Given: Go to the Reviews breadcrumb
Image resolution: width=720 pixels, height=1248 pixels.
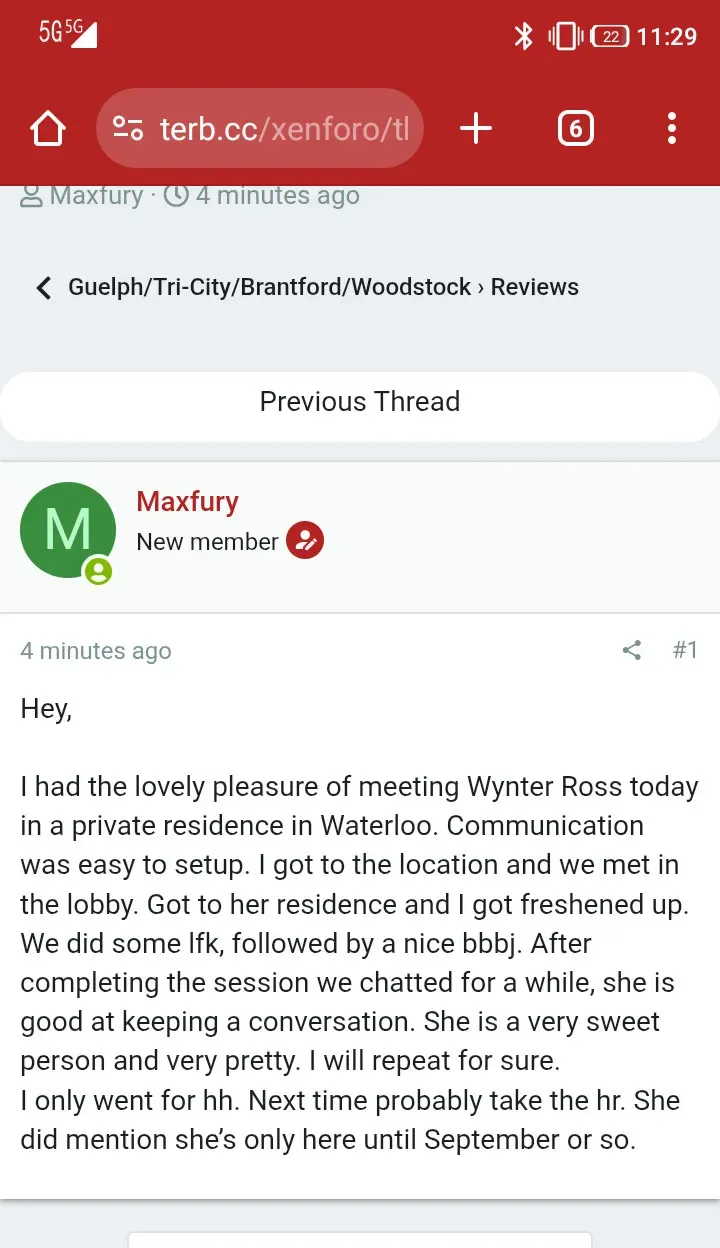Looking at the screenshot, I should pyautogui.click(x=534, y=287).
